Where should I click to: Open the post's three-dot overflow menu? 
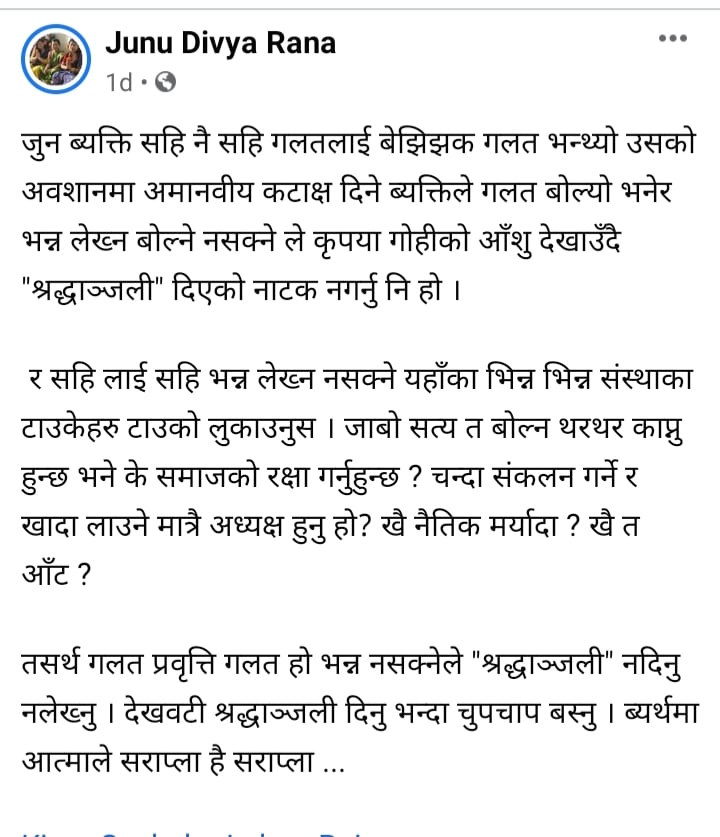(x=671, y=39)
